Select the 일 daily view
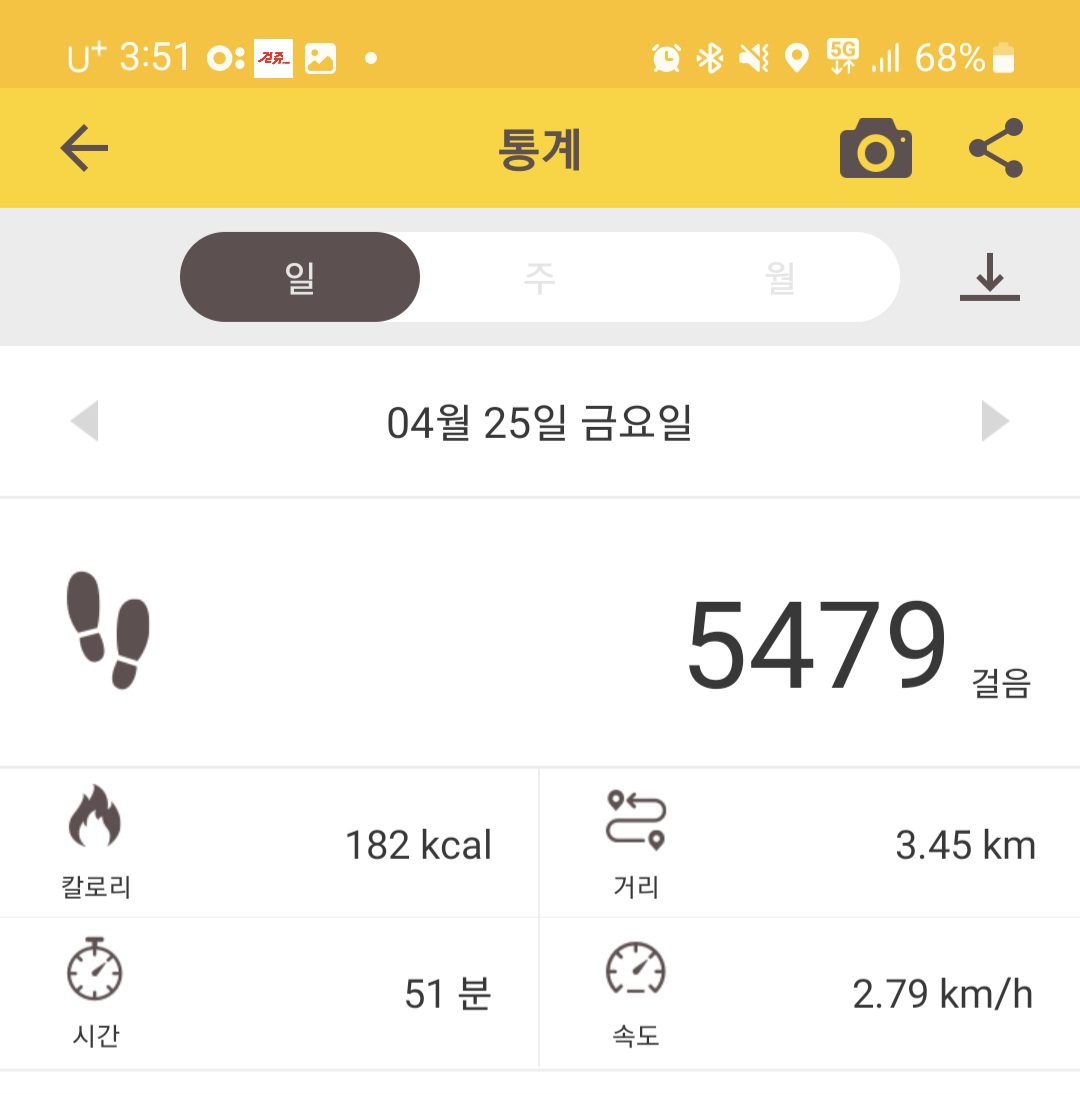The height and width of the screenshot is (1094, 1080). (x=300, y=277)
